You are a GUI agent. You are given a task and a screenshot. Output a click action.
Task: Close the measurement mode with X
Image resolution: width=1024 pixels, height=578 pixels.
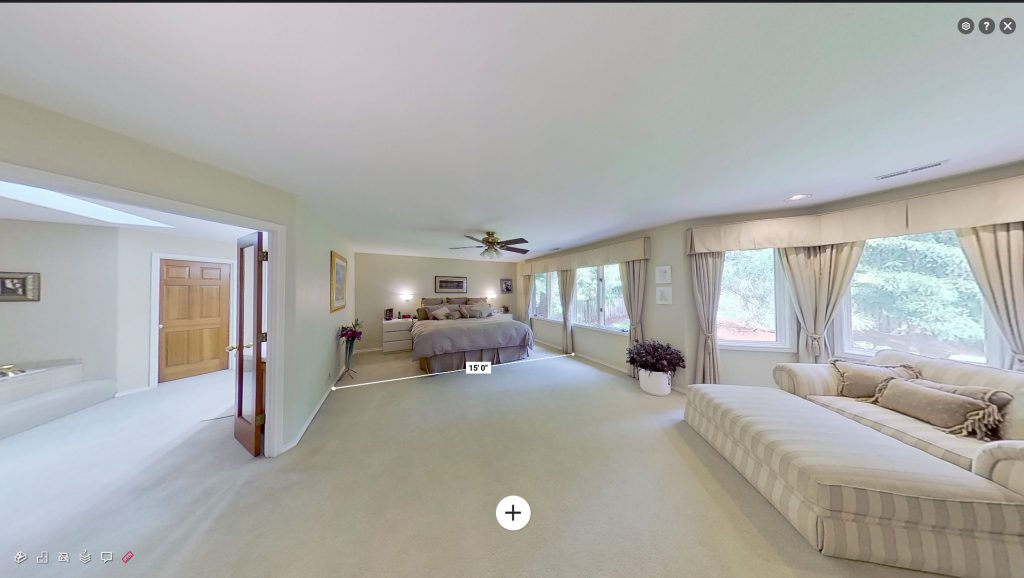[1007, 26]
